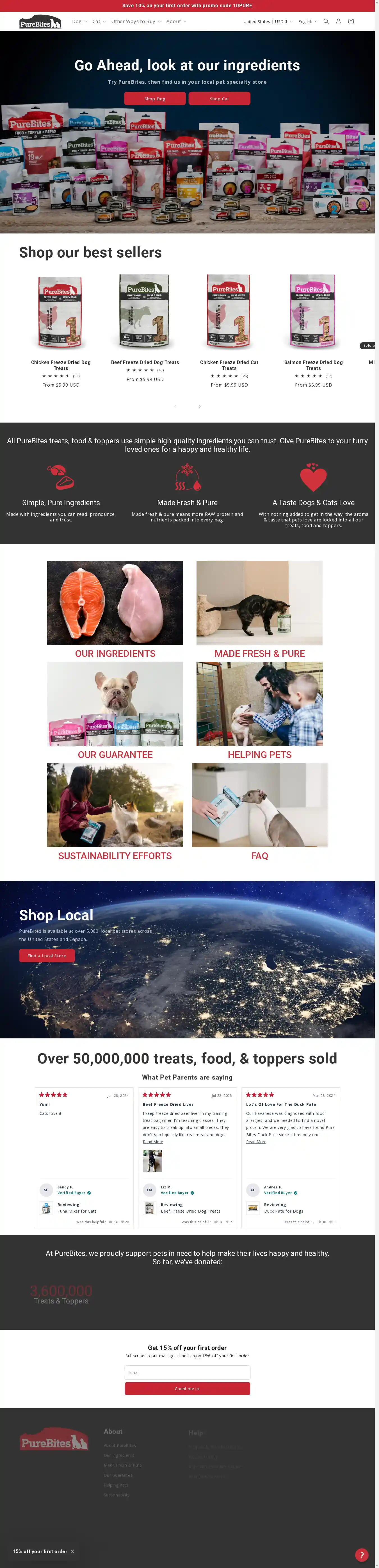The image size is (379, 1568).
Task: Tap the Shop Dog button
Action: point(154,99)
